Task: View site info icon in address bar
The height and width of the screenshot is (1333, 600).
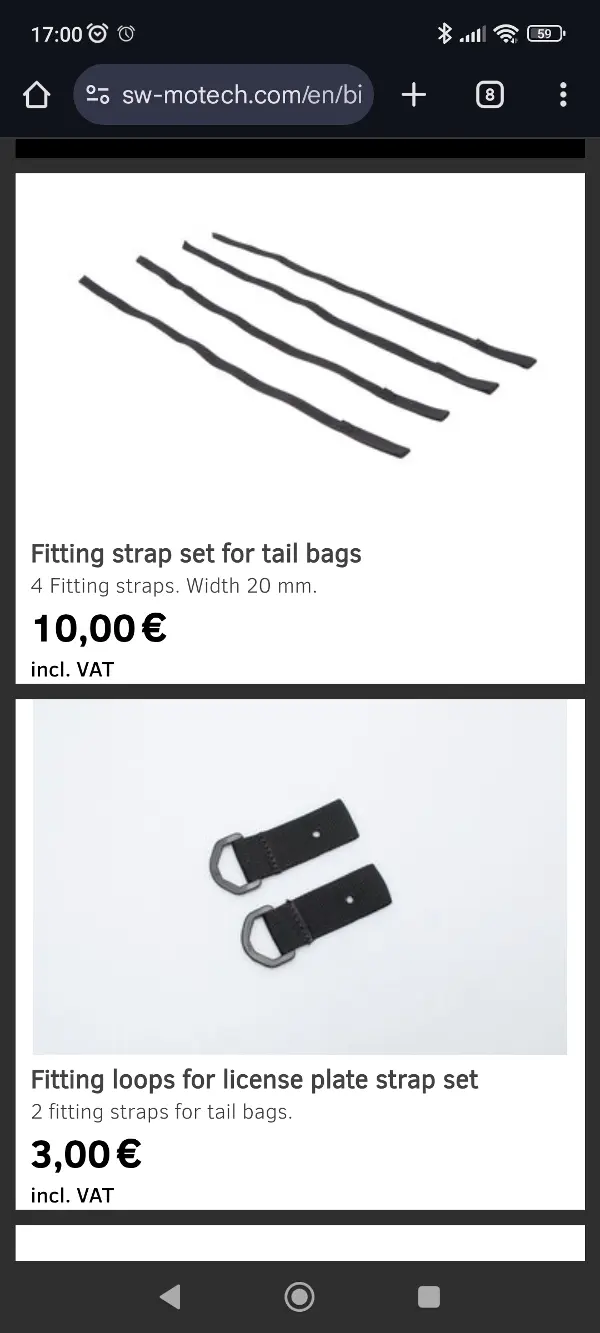Action: (98, 95)
